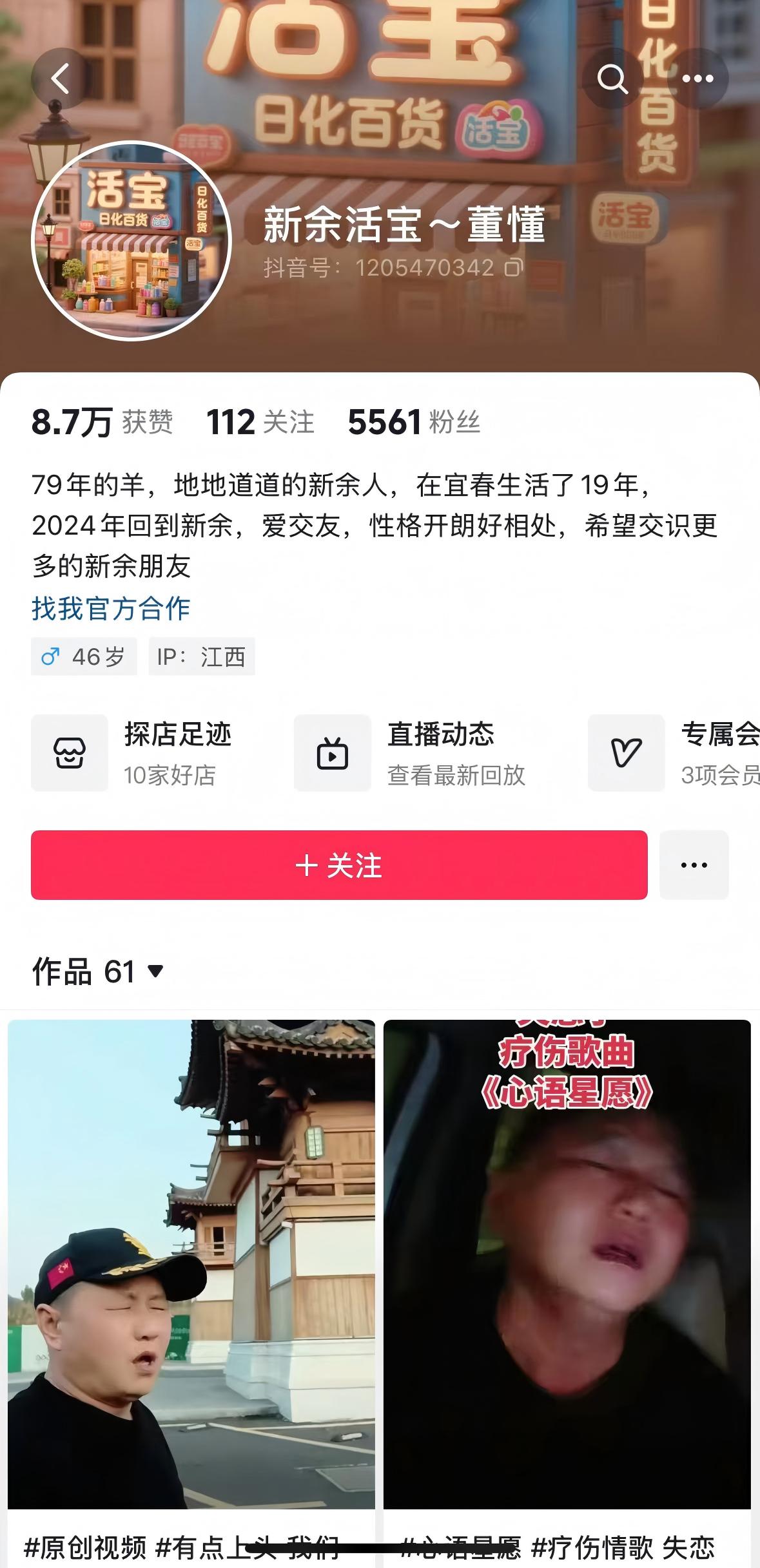The width and height of the screenshot is (760, 1568).
Task: Follow this user with the 关注 button
Action: pyautogui.click(x=339, y=865)
